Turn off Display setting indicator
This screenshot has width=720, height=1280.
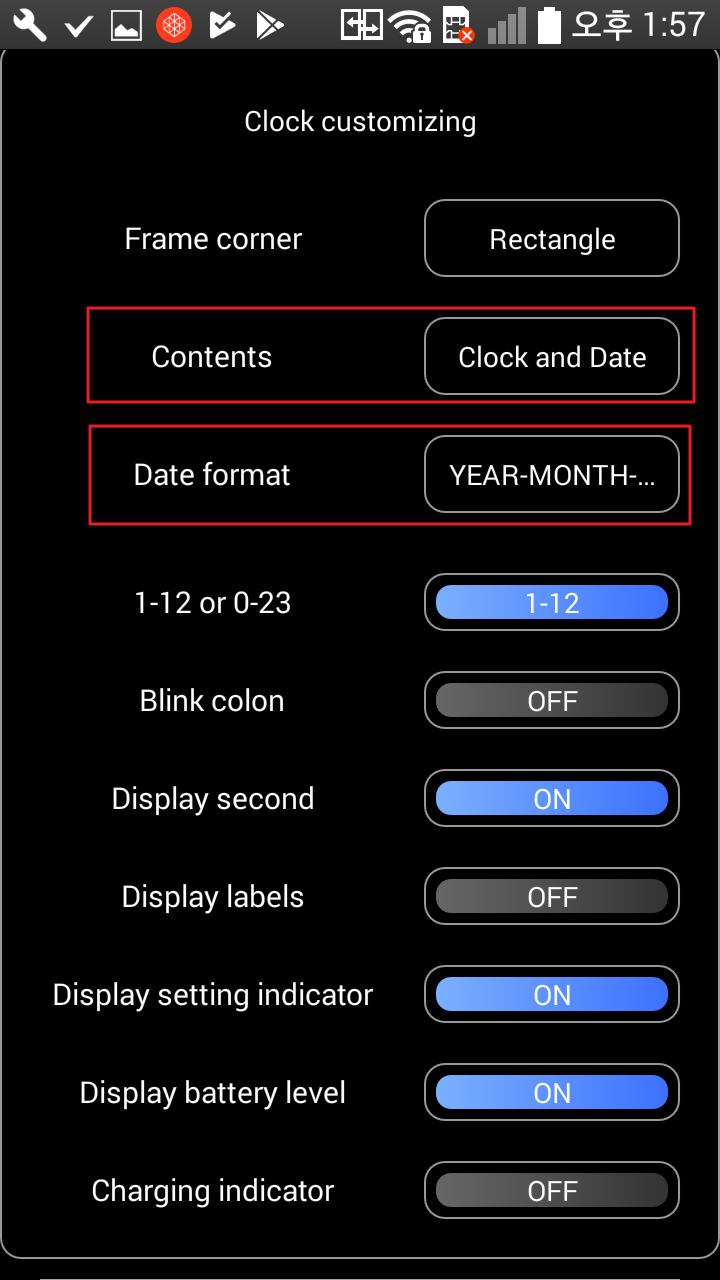pyautogui.click(x=552, y=994)
